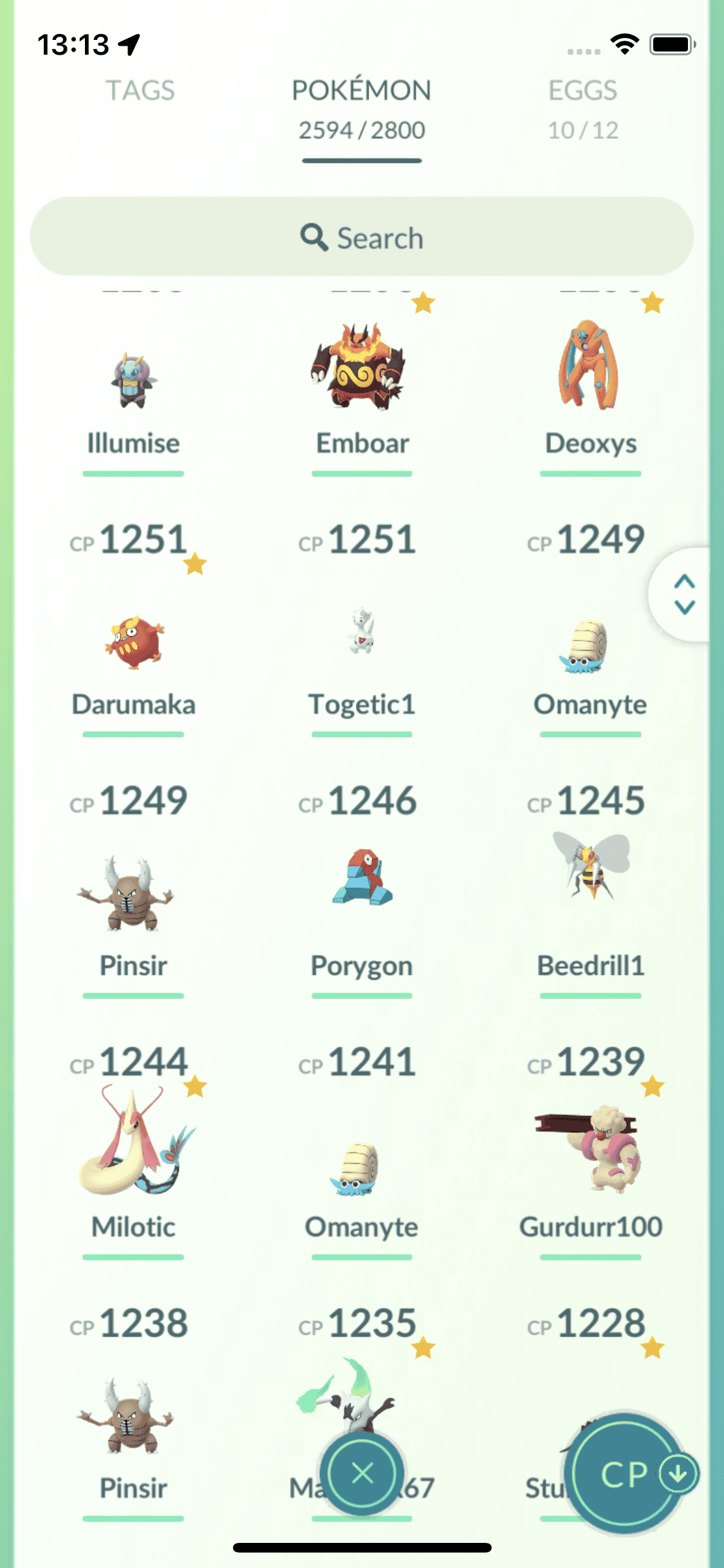Switch to the Tags tab
The width and height of the screenshot is (724, 1568).
pyautogui.click(x=140, y=91)
